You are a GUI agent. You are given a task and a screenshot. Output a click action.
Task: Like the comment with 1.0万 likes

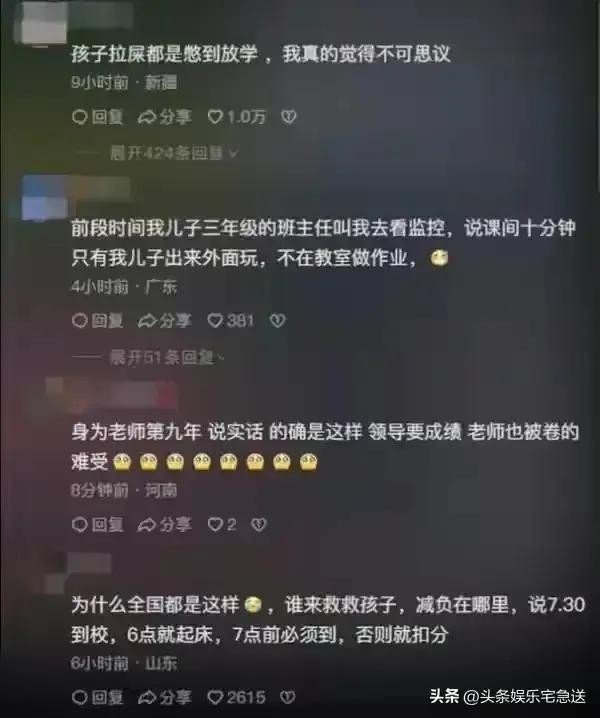[236, 118]
